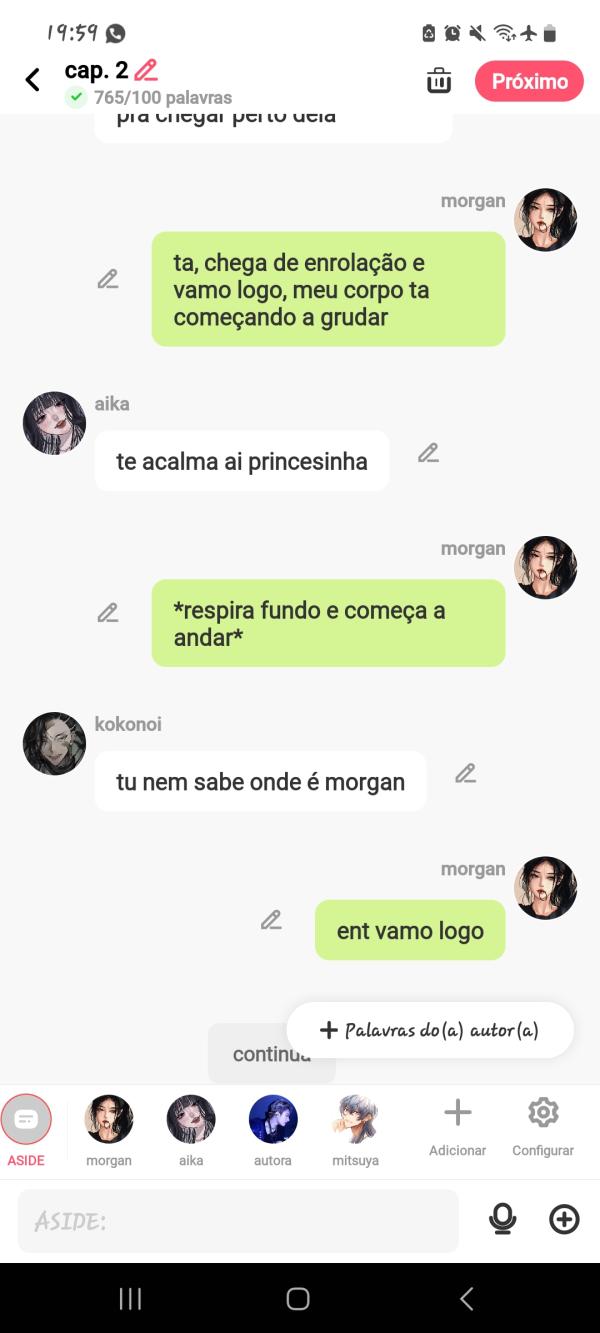Edit the message "respira fundo e começa a andar"
This screenshot has height=1333, width=600.
[108, 613]
